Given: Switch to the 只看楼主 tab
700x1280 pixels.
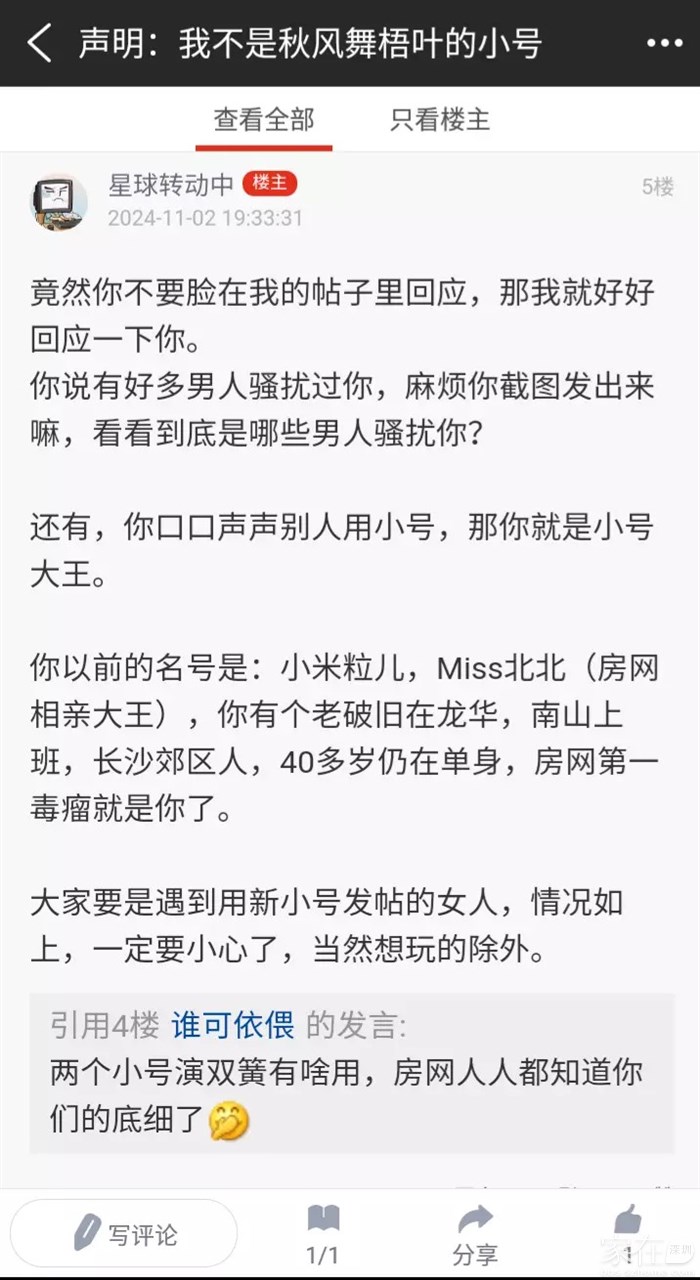Looking at the screenshot, I should point(440,121).
